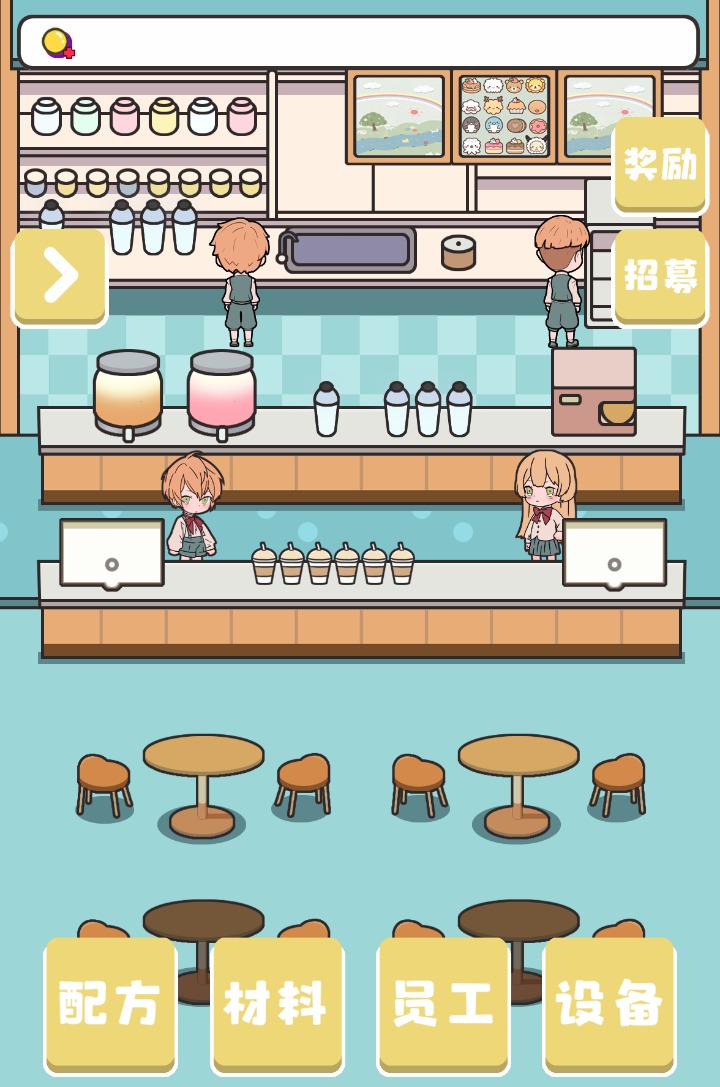
Task: Open the 配方 recipes menu
Action: pos(110,1004)
